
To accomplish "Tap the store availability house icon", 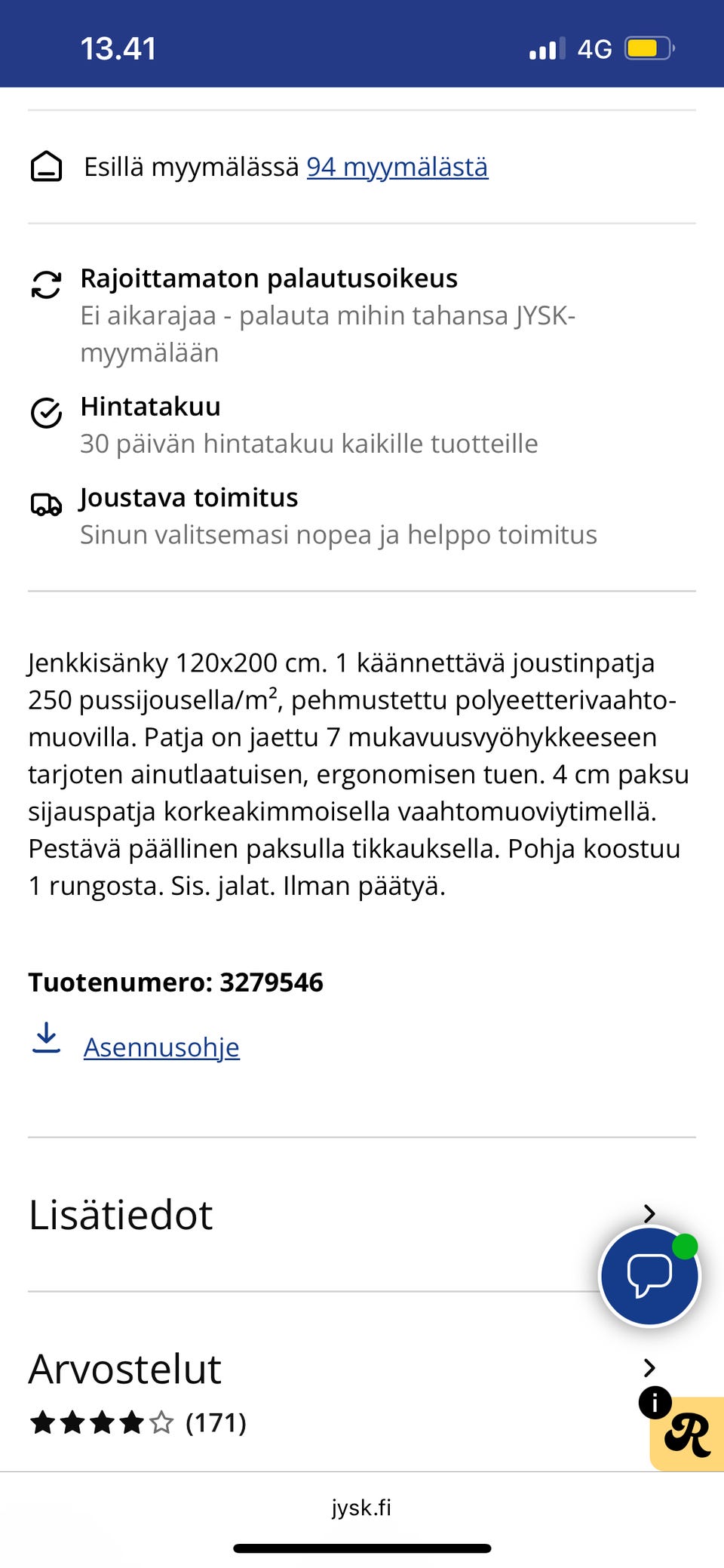I will pyautogui.click(x=46, y=167).
